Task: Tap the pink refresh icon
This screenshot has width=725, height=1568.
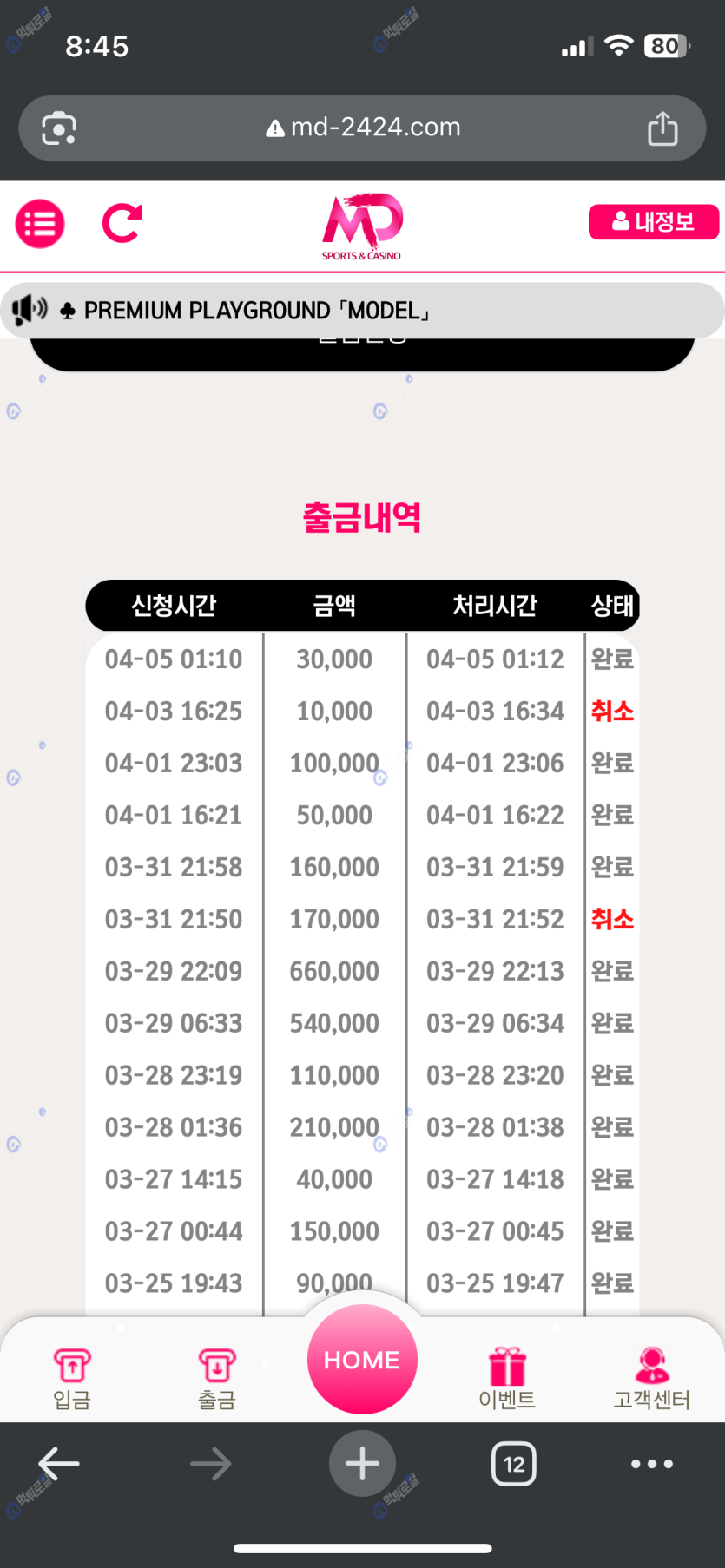Action: coord(122,224)
